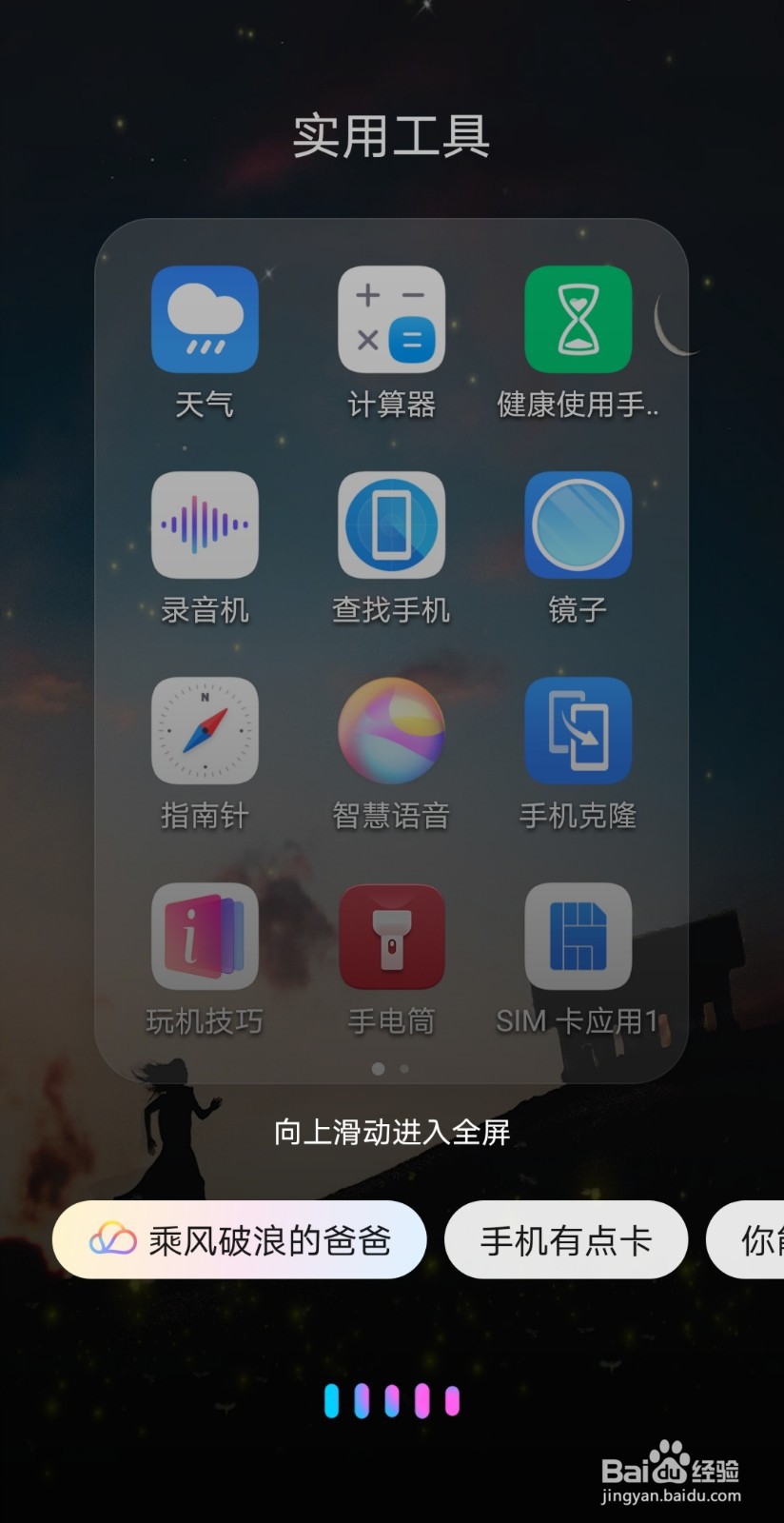Open the 查找手机 find phone app
The width and height of the screenshot is (784, 1523).
coord(391,525)
